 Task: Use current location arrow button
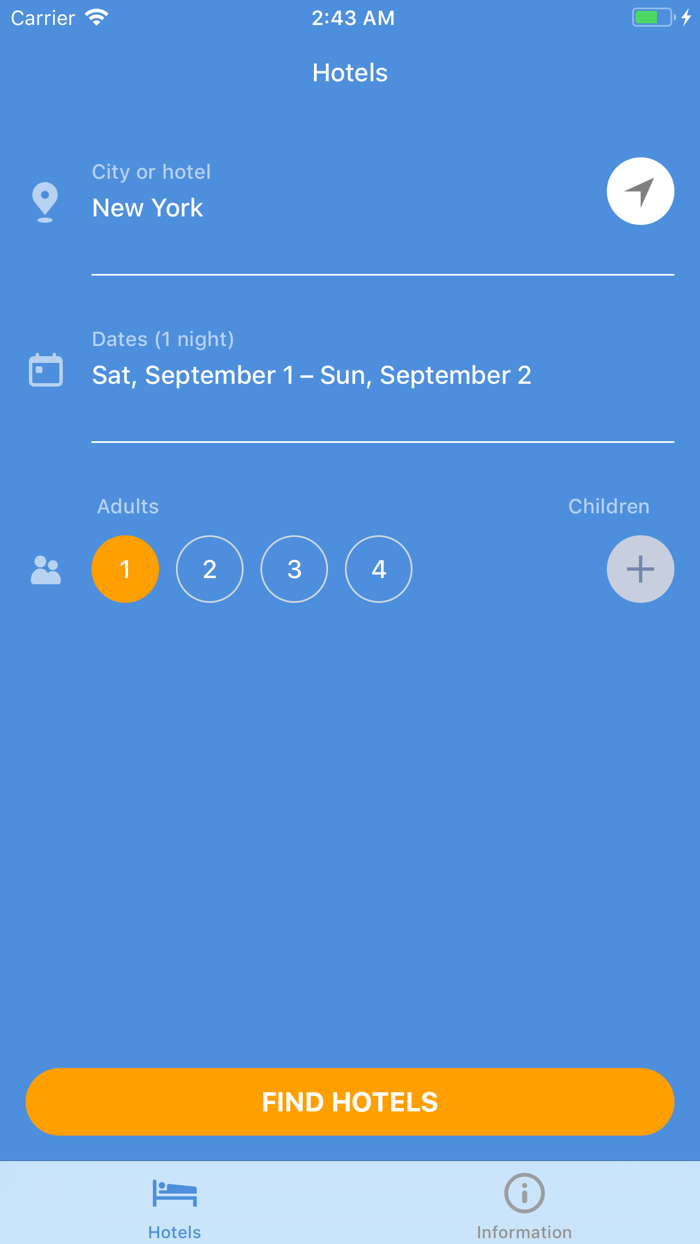click(640, 191)
